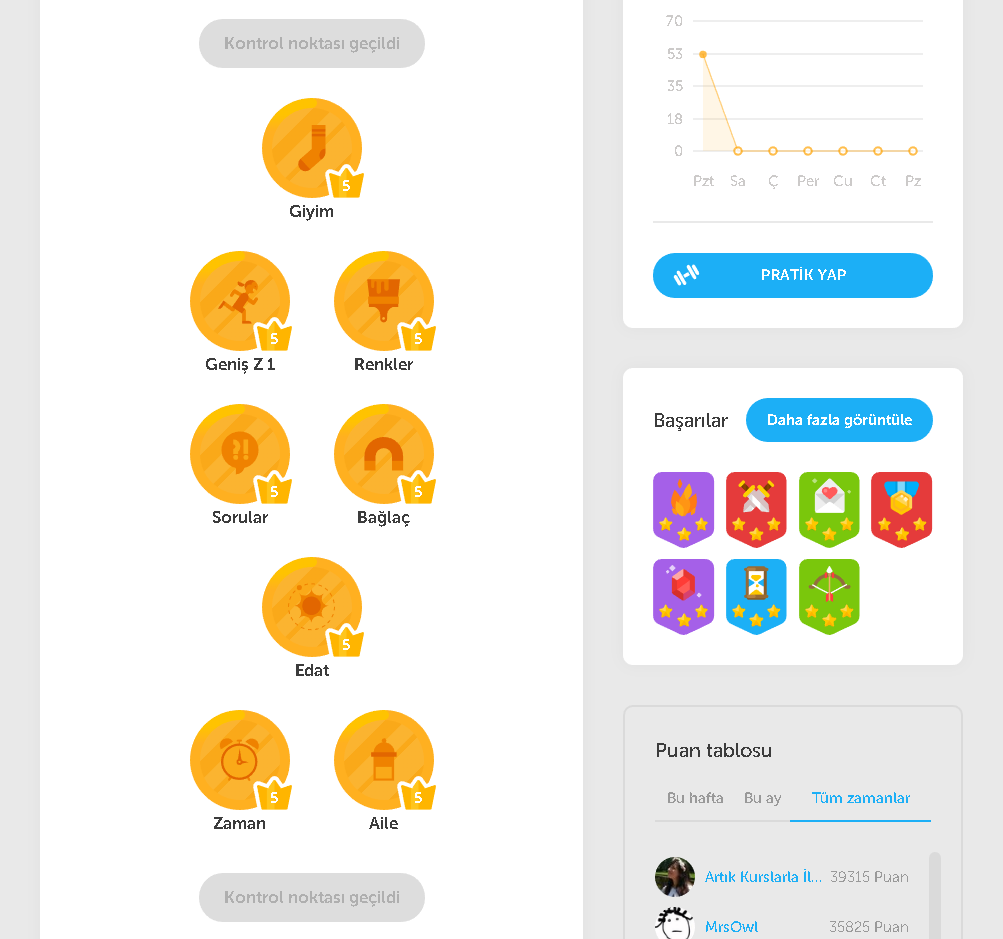This screenshot has width=1003, height=939.
Task: Tap the Edat skill circle
Action: (311, 607)
